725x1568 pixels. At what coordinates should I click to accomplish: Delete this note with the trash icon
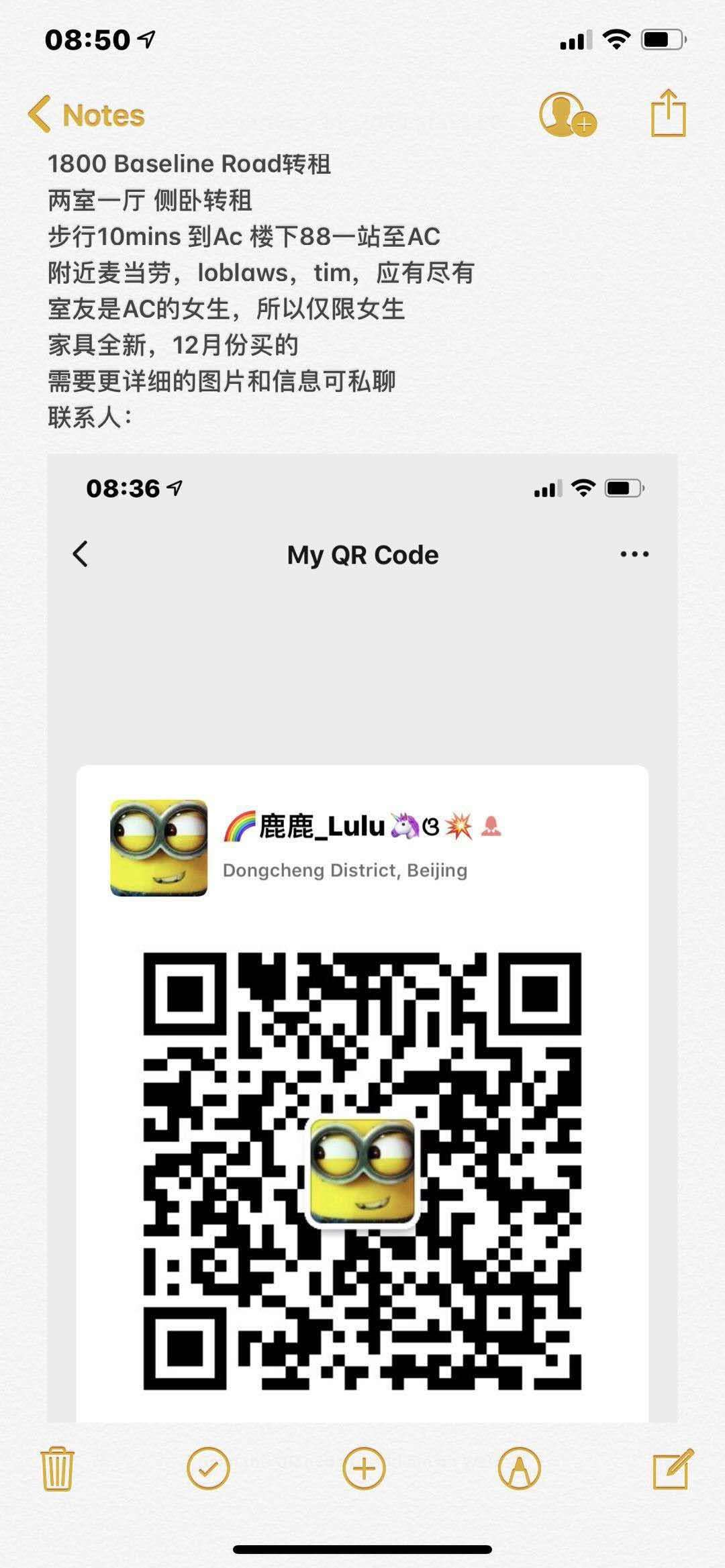click(58, 1469)
